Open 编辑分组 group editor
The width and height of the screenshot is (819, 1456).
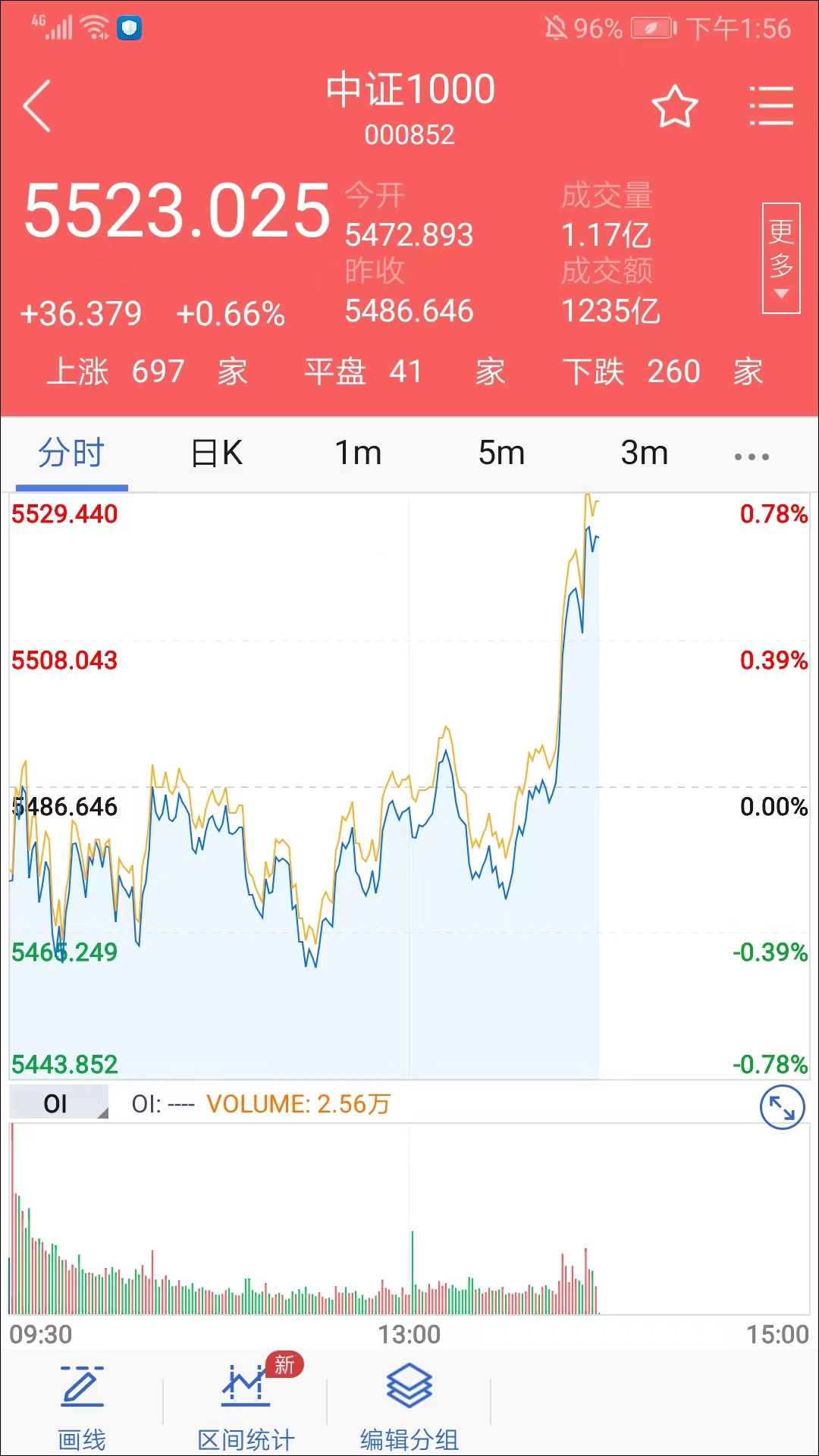click(x=409, y=1408)
